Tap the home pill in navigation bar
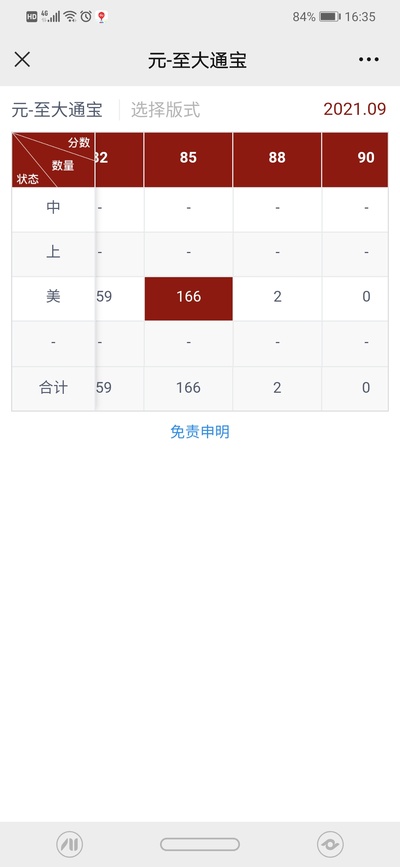 tap(200, 844)
